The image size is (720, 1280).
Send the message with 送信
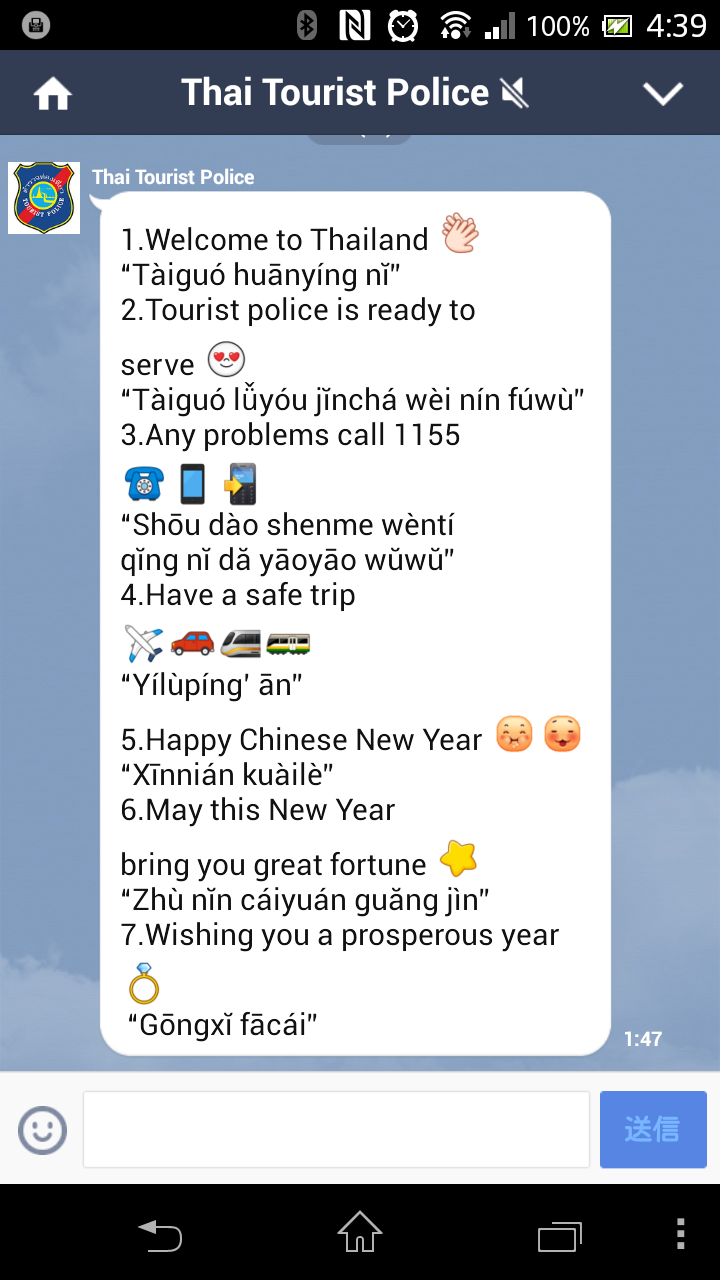(x=653, y=1130)
